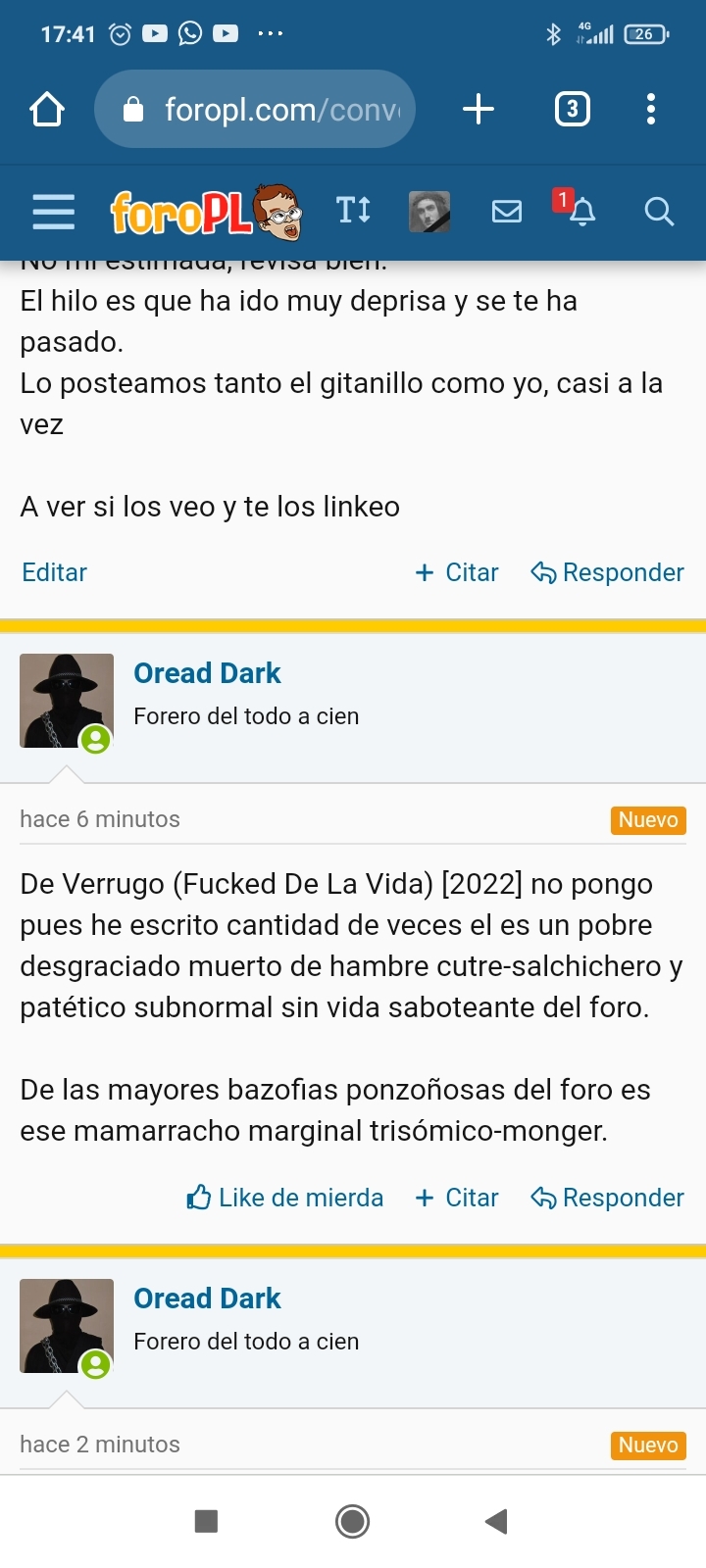The height and width of the screenshot is (1568, 706).
Task: Open a new browser tab
Action: click(x=478, y=109)
